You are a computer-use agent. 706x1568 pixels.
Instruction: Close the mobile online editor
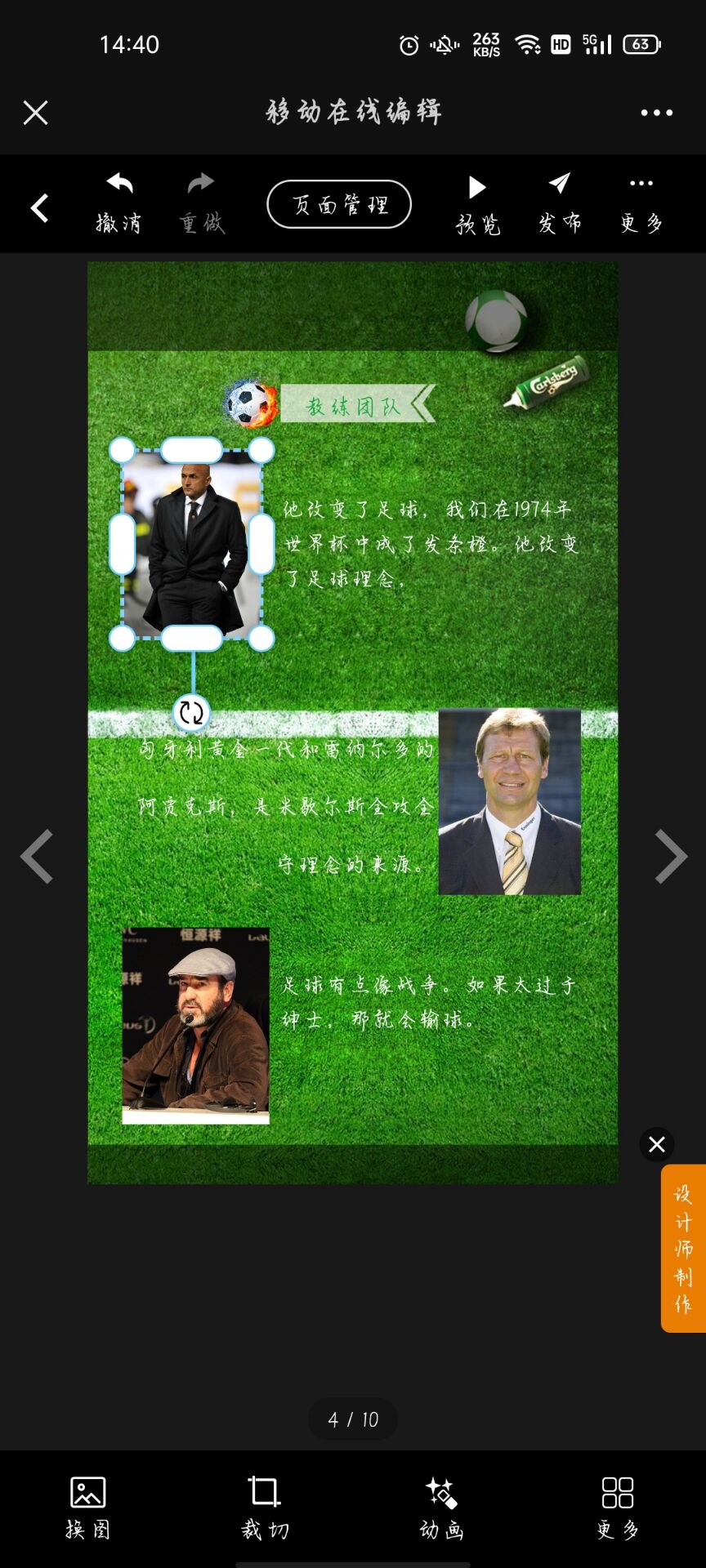tap(35, 113)
